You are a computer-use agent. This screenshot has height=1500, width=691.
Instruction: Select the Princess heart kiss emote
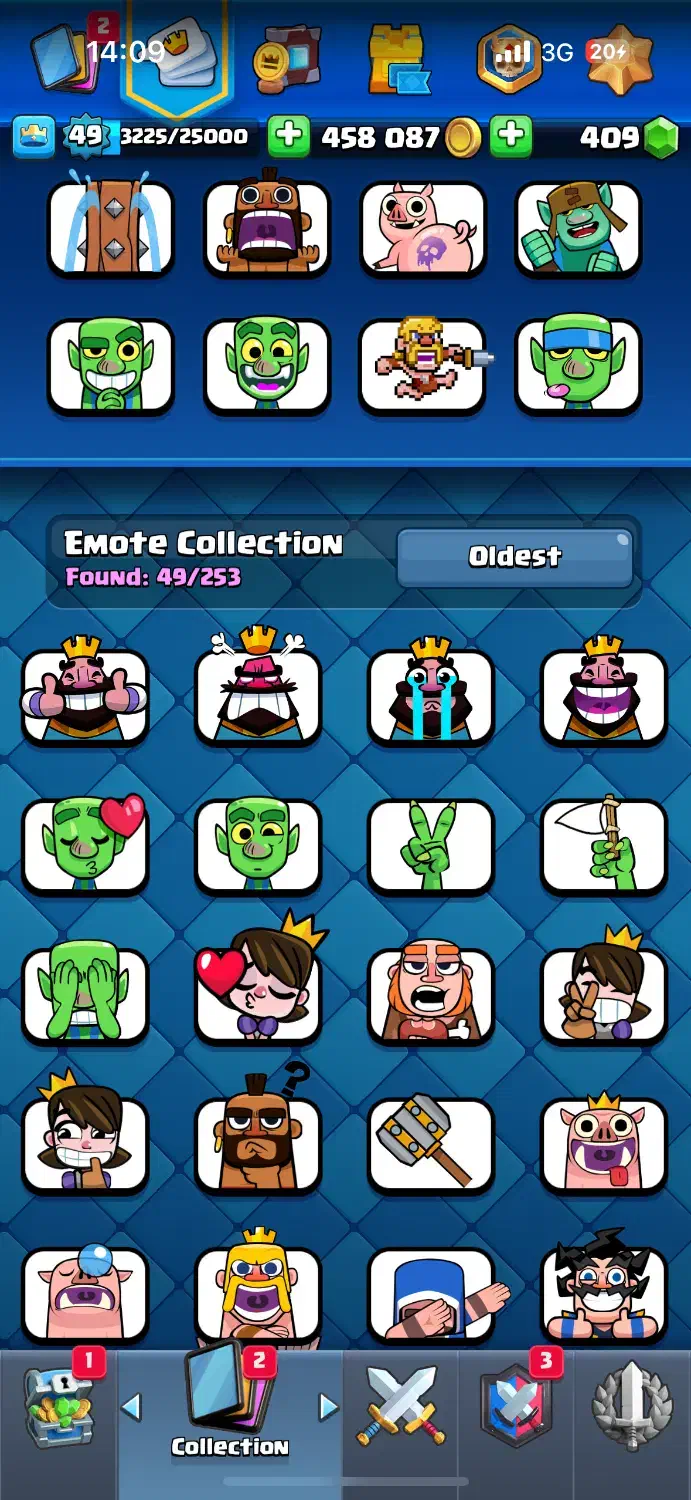258,992
